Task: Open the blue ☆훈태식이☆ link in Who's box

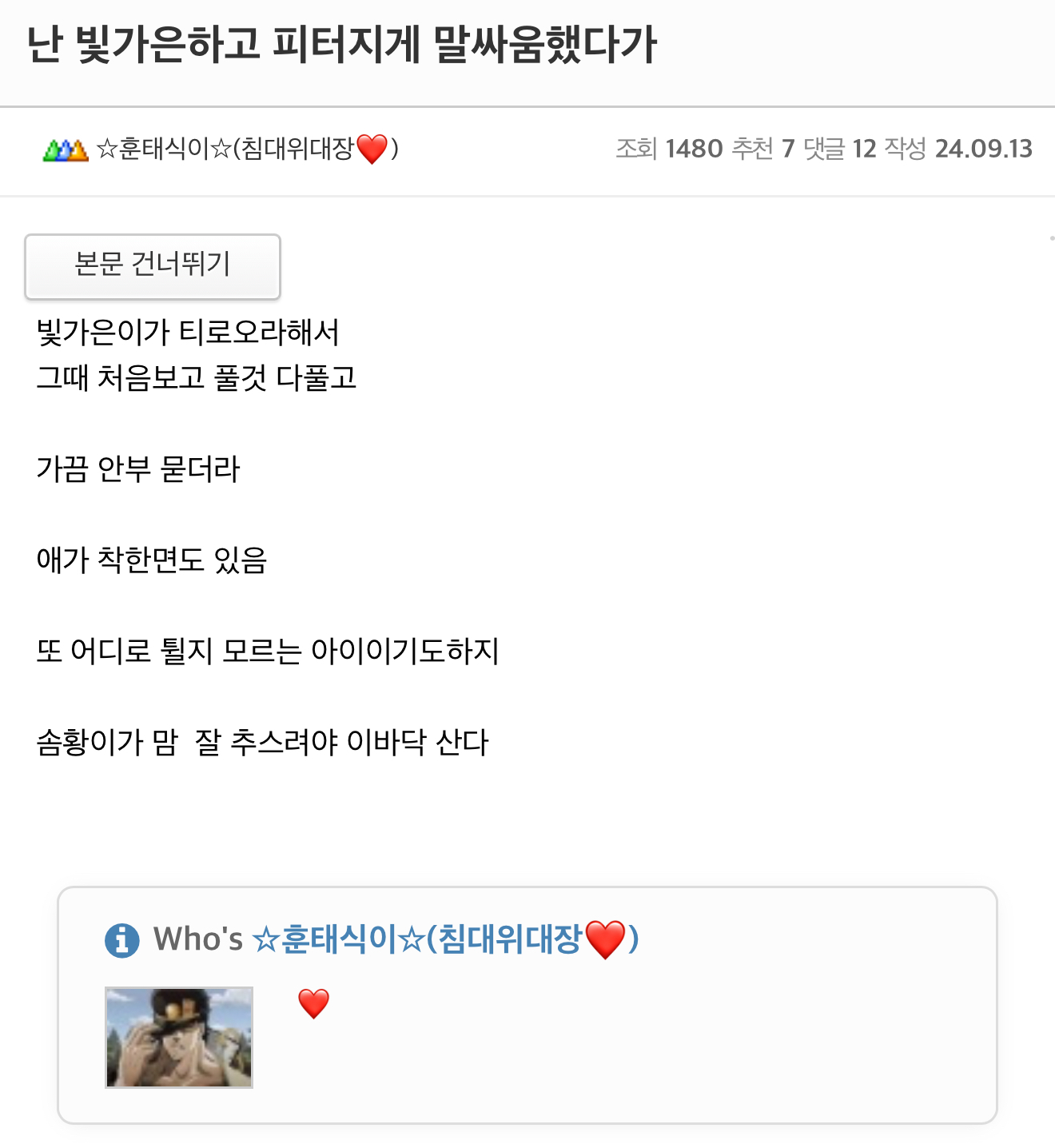Action: tap(444, 939)
